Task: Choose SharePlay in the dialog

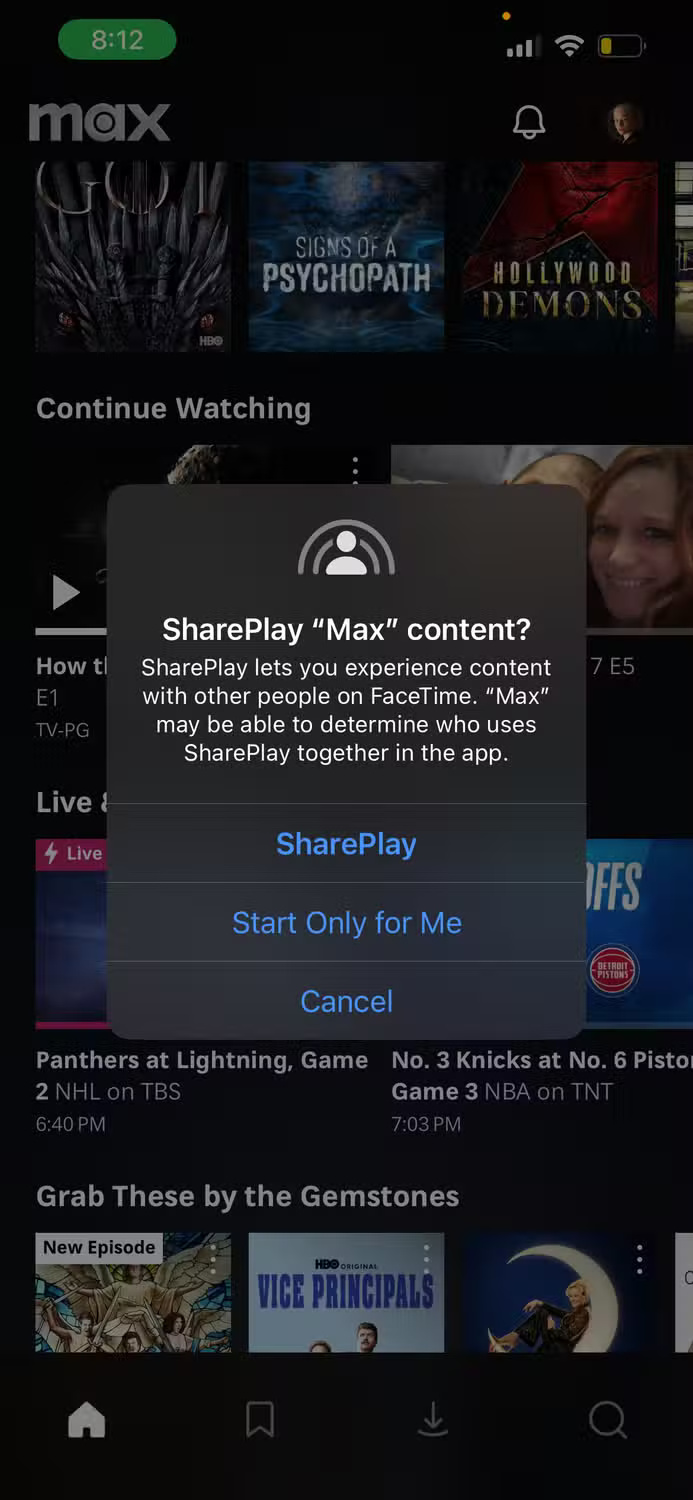Action: click(x=346, y=844)
